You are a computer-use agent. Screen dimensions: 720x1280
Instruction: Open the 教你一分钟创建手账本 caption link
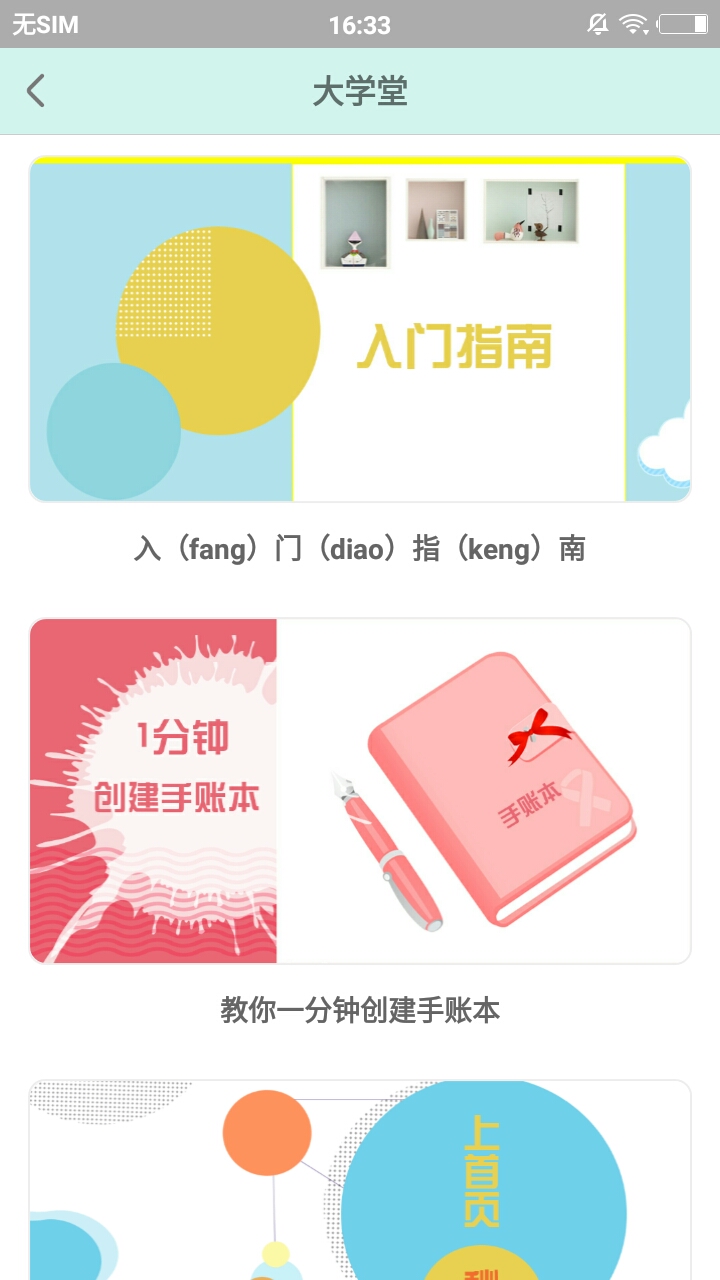(x=360, y=1010)
